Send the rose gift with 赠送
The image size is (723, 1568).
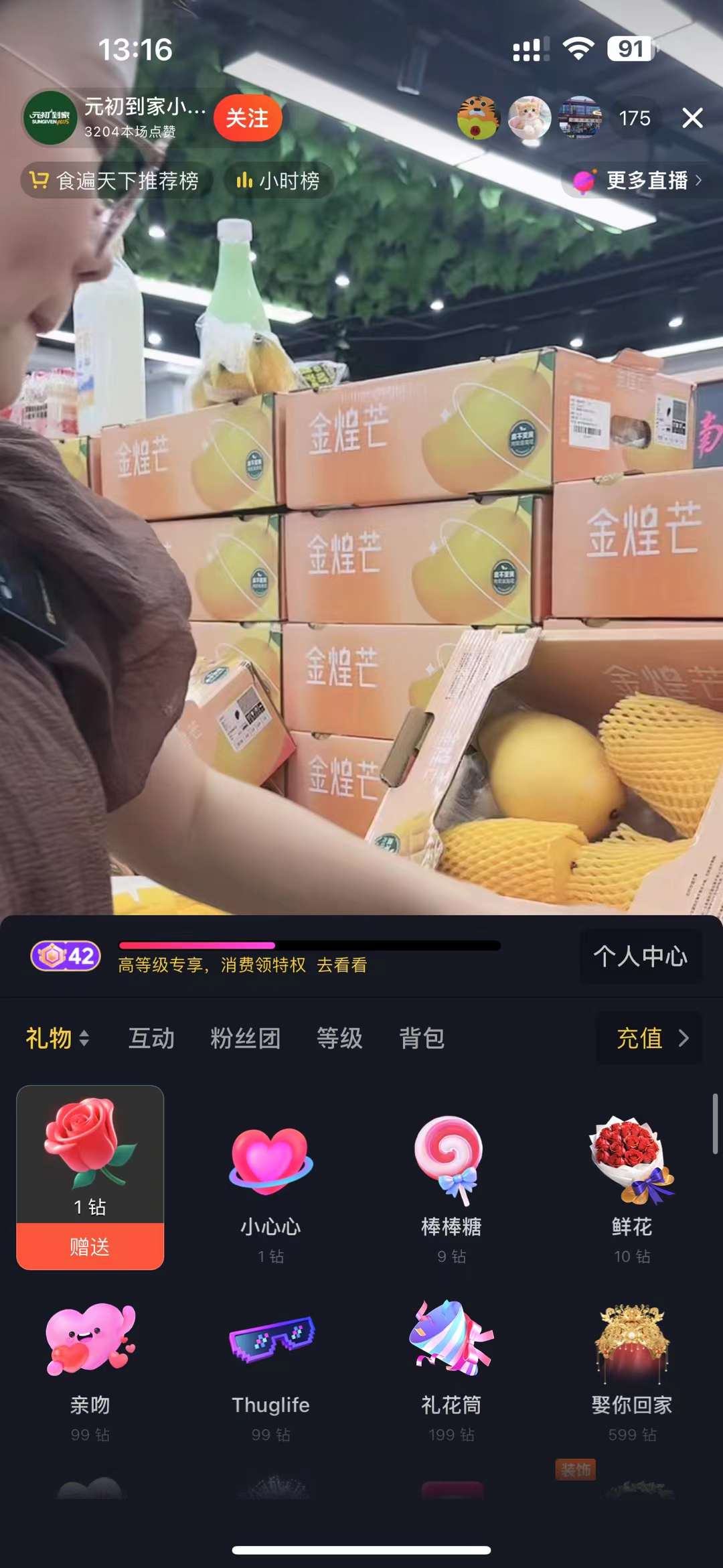click(x=90, y=1246)
